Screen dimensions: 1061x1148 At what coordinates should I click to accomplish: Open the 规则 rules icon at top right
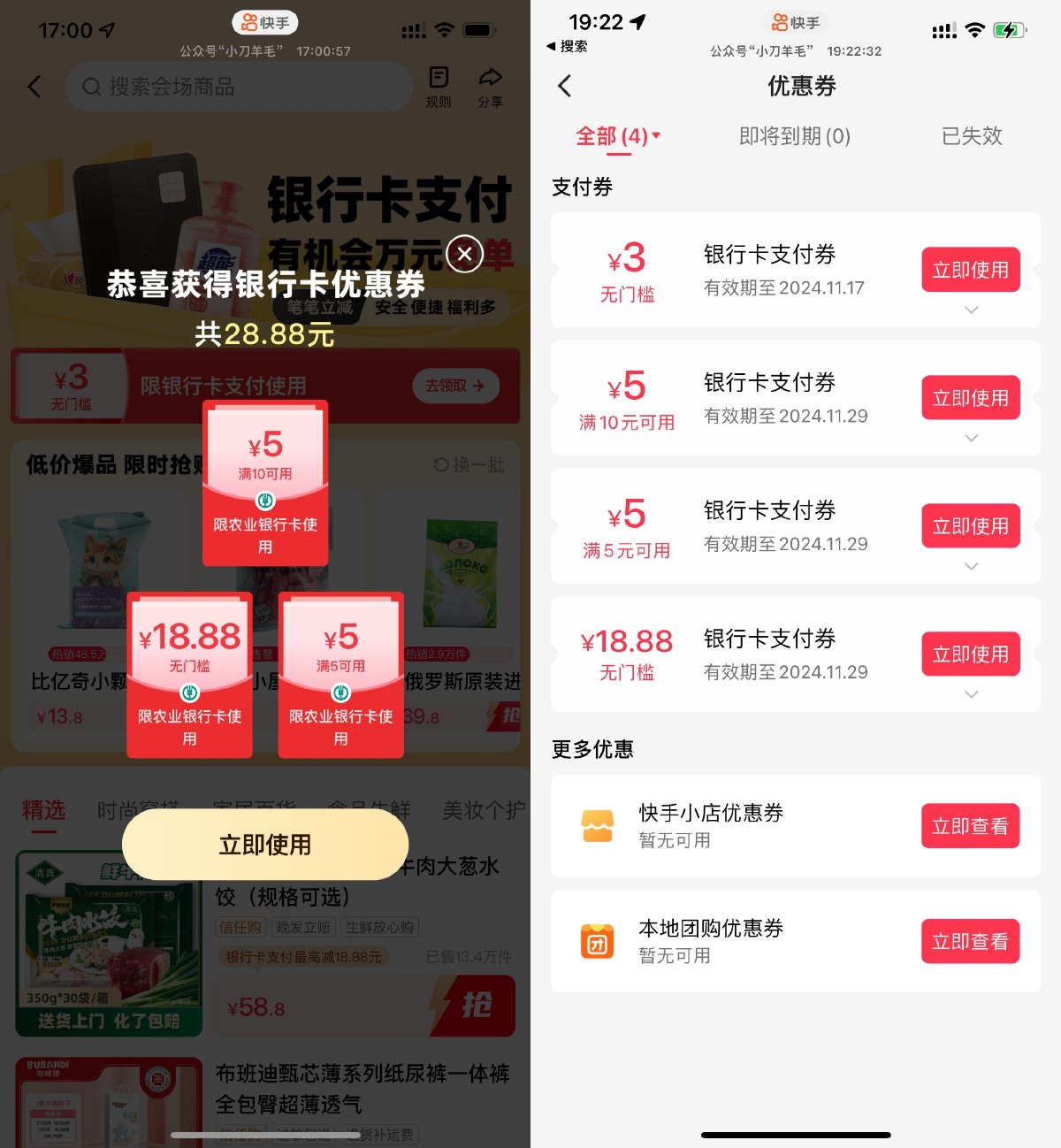click(x=439, y=86)
